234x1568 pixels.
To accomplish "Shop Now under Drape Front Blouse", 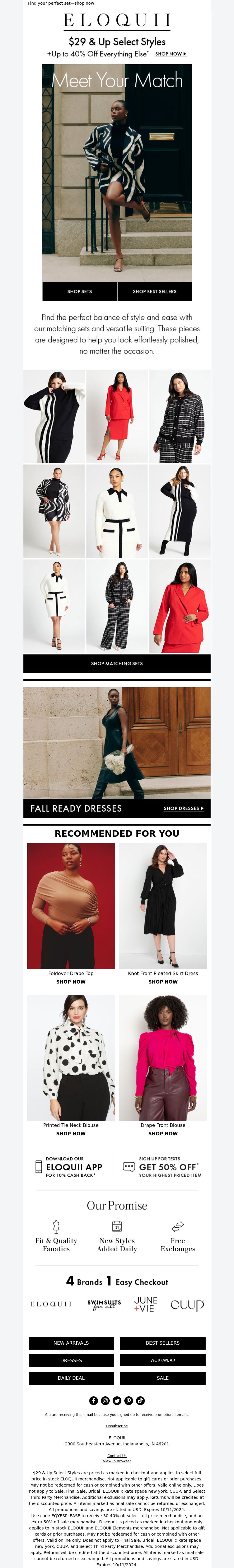I will [163, 1133].
